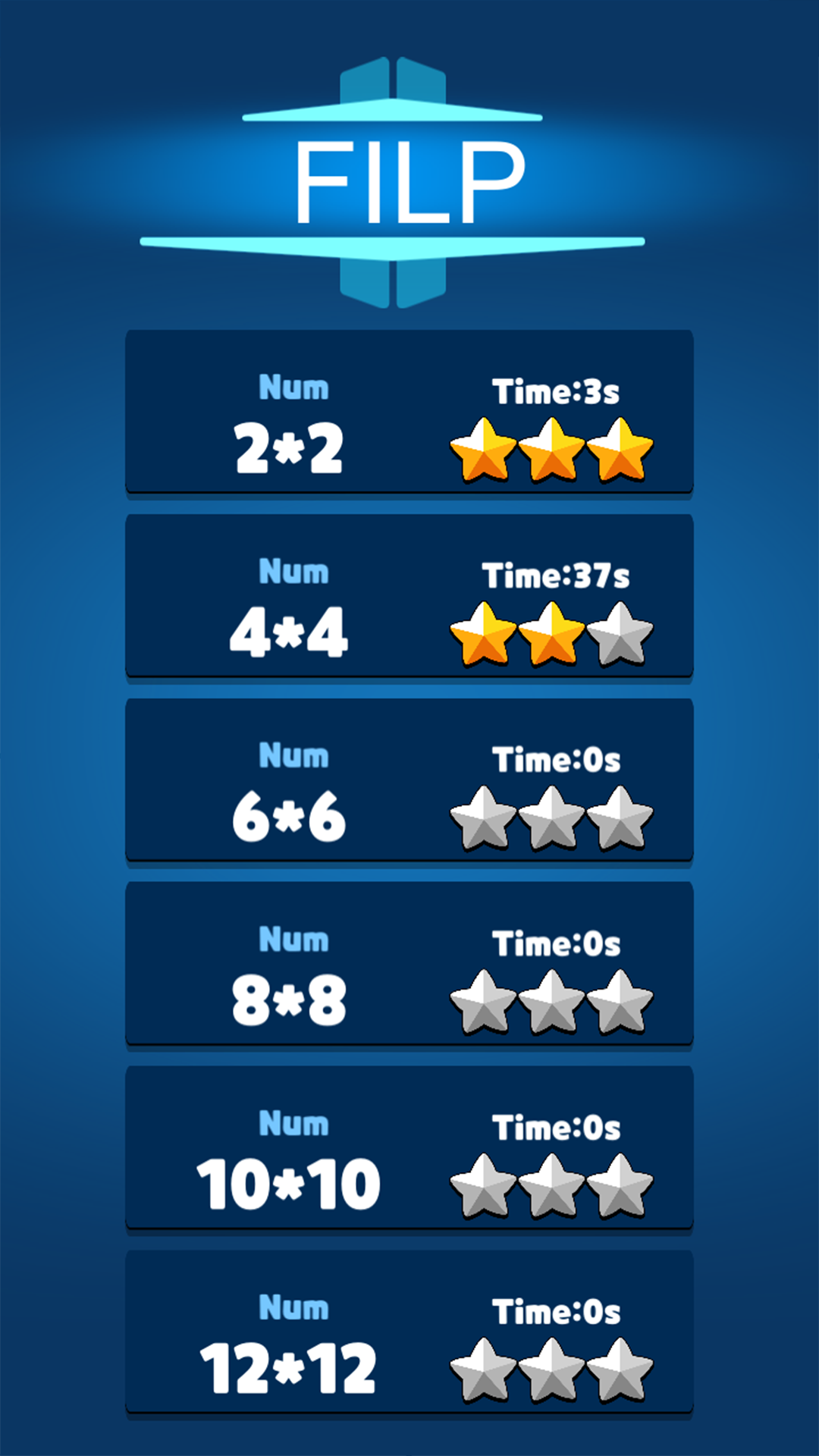The height and width of the screenshot is (1456, 819).
Task: Play the 10*10 level
Action: (409, 1148)
